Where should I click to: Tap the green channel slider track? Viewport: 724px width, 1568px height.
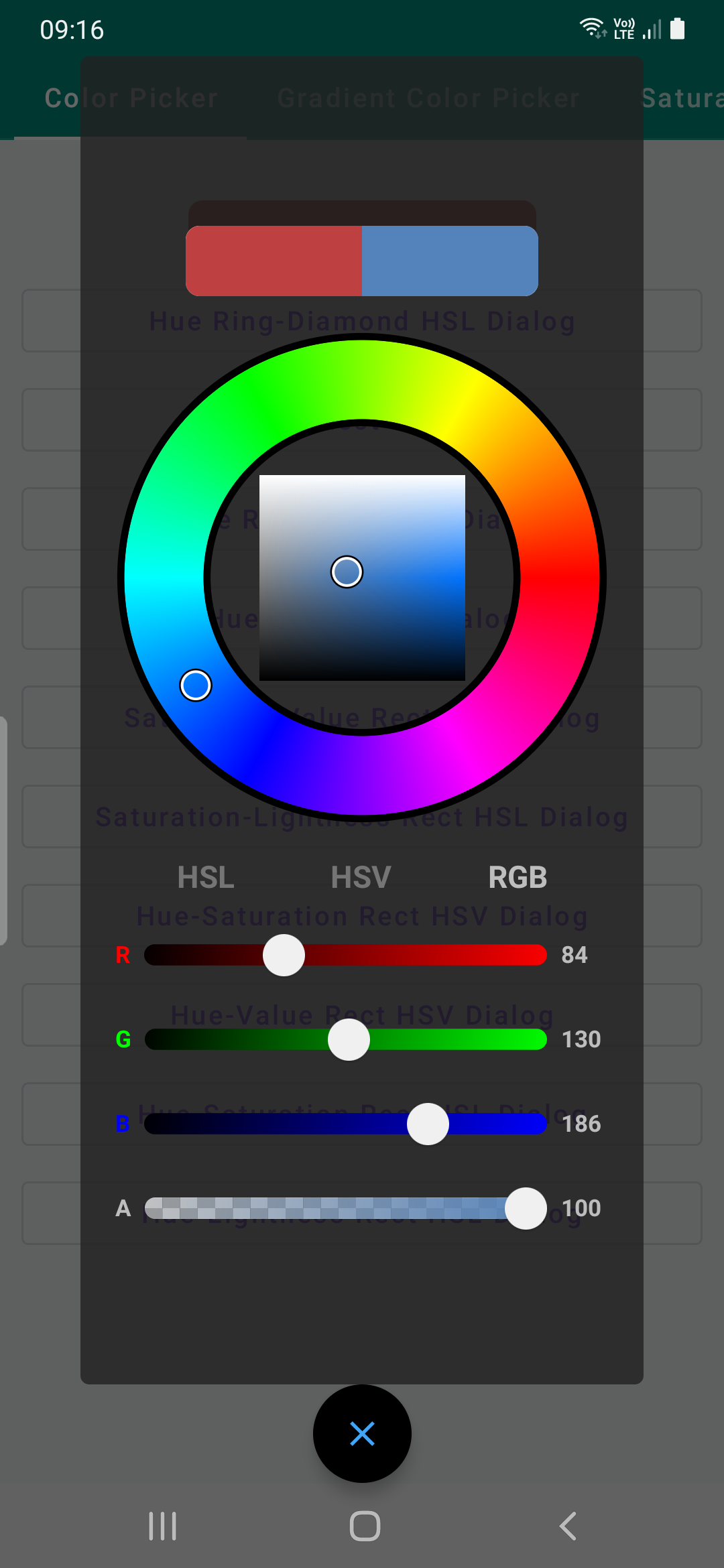(x=345, y=1039)
